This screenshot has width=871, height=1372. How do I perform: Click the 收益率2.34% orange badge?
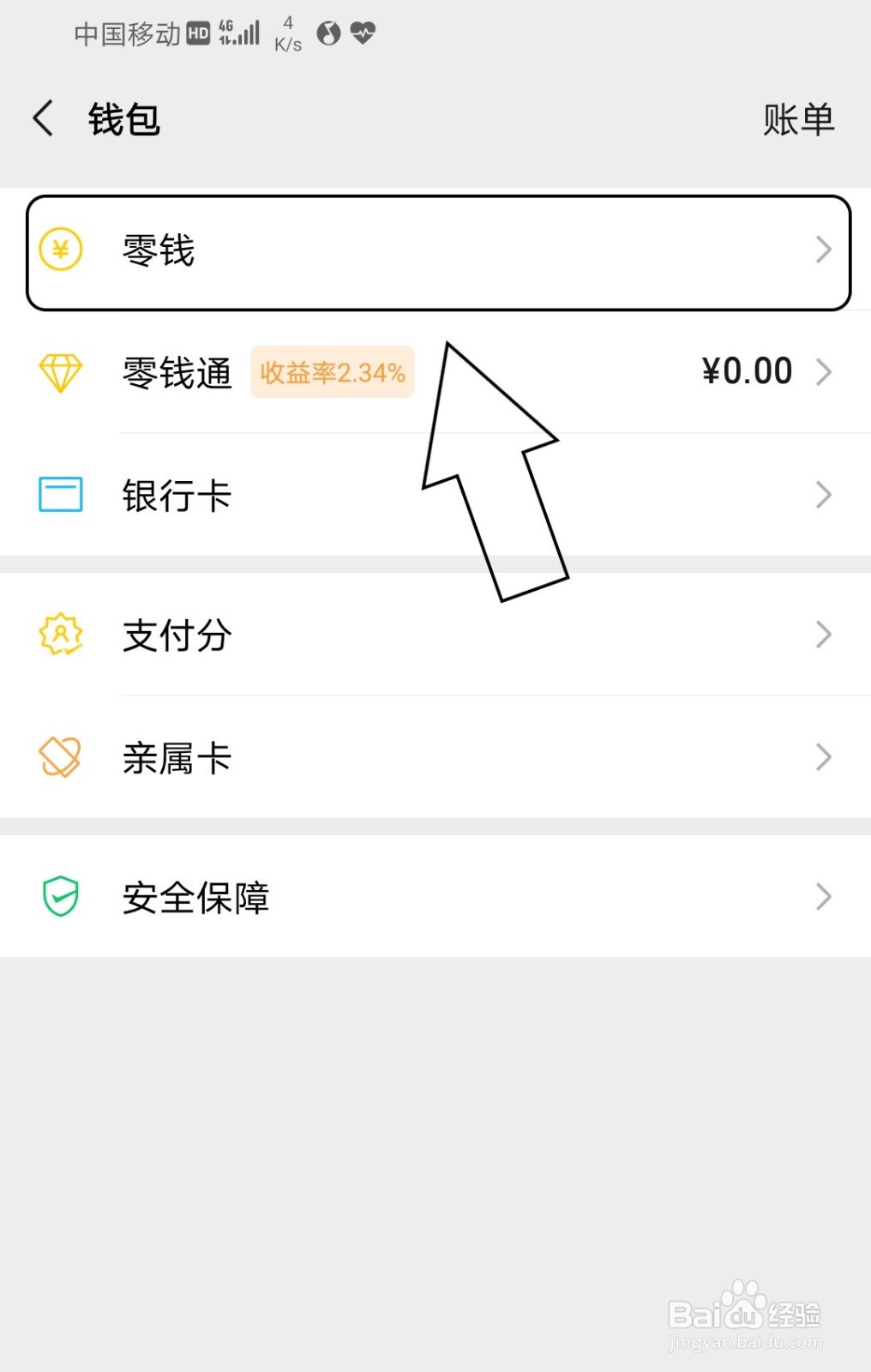pos(332,371)
